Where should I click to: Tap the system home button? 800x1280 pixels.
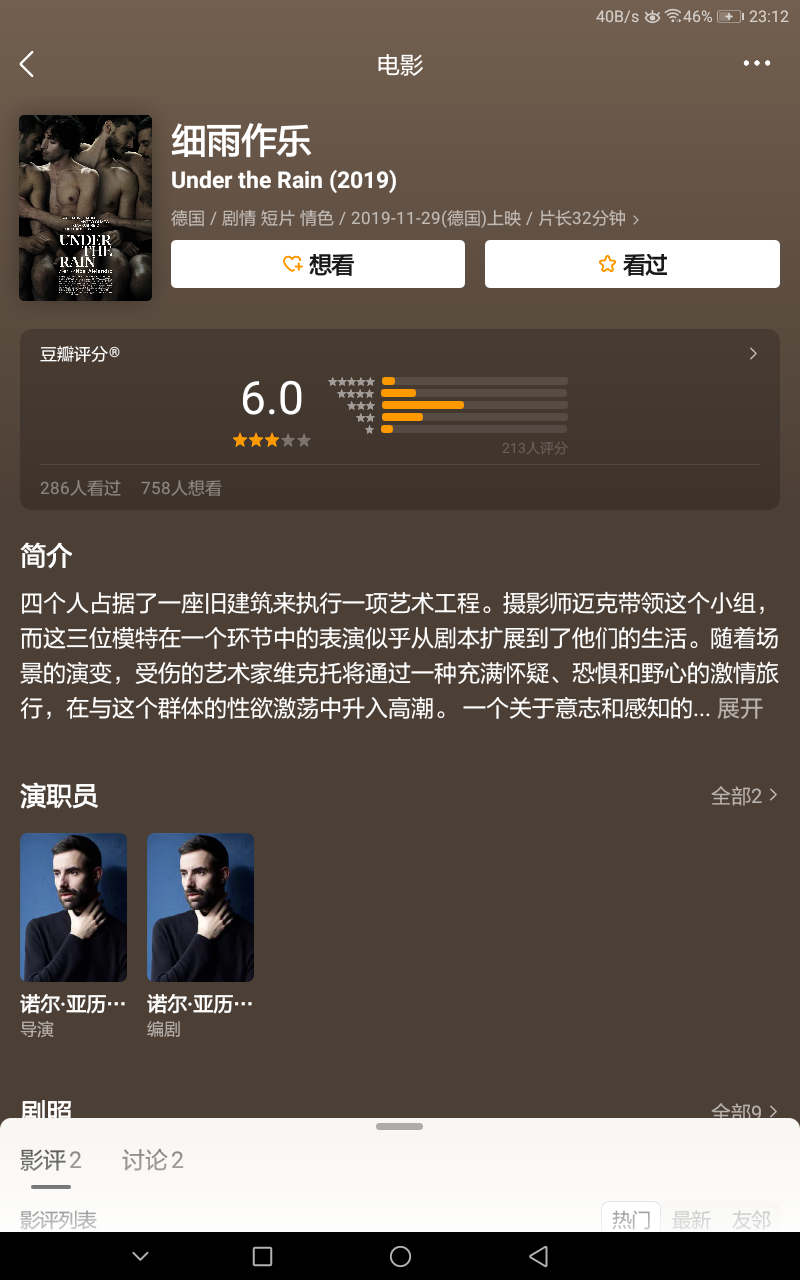coord(400,1256)
